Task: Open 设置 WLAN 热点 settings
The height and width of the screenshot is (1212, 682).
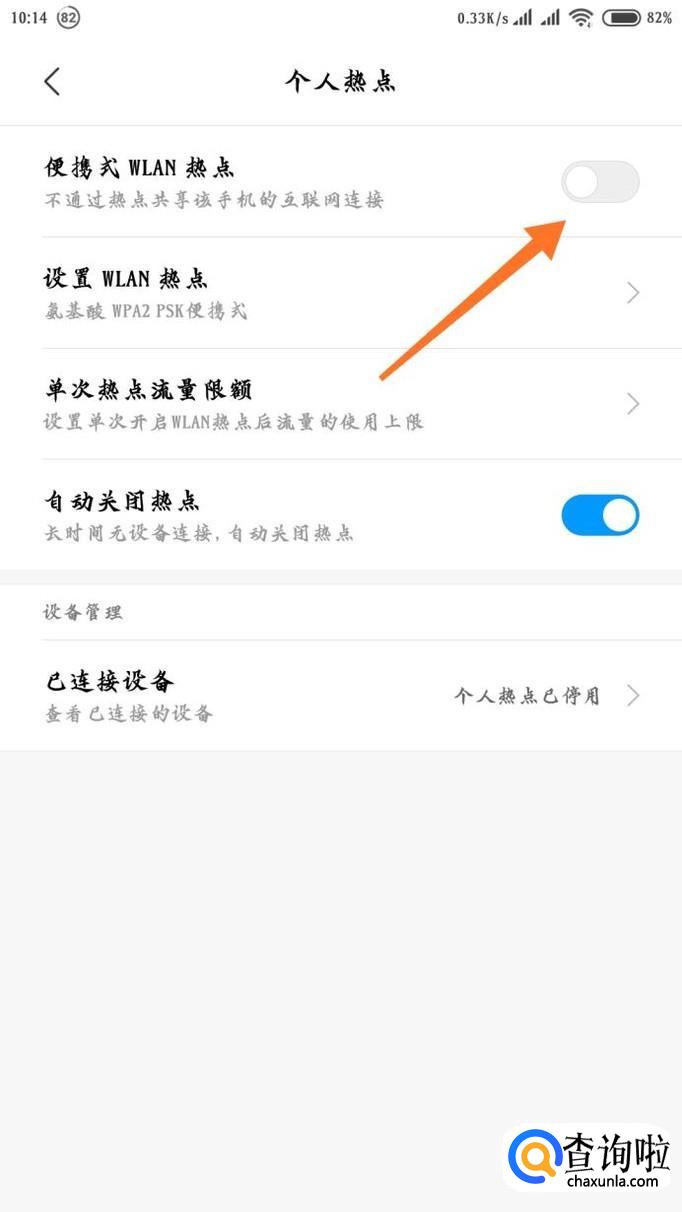Action: (341, 293)
